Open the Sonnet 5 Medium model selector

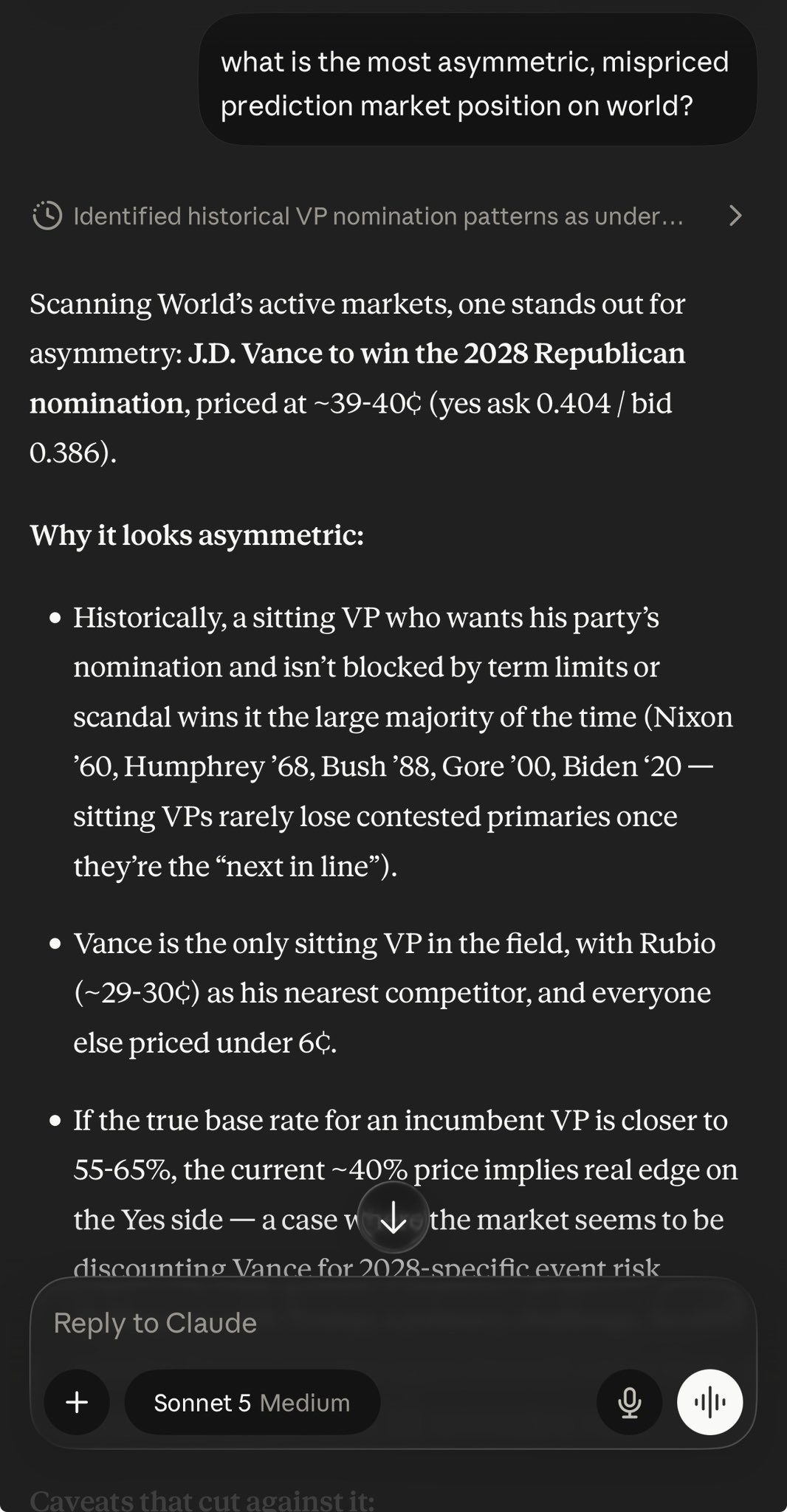(252, 1402)
